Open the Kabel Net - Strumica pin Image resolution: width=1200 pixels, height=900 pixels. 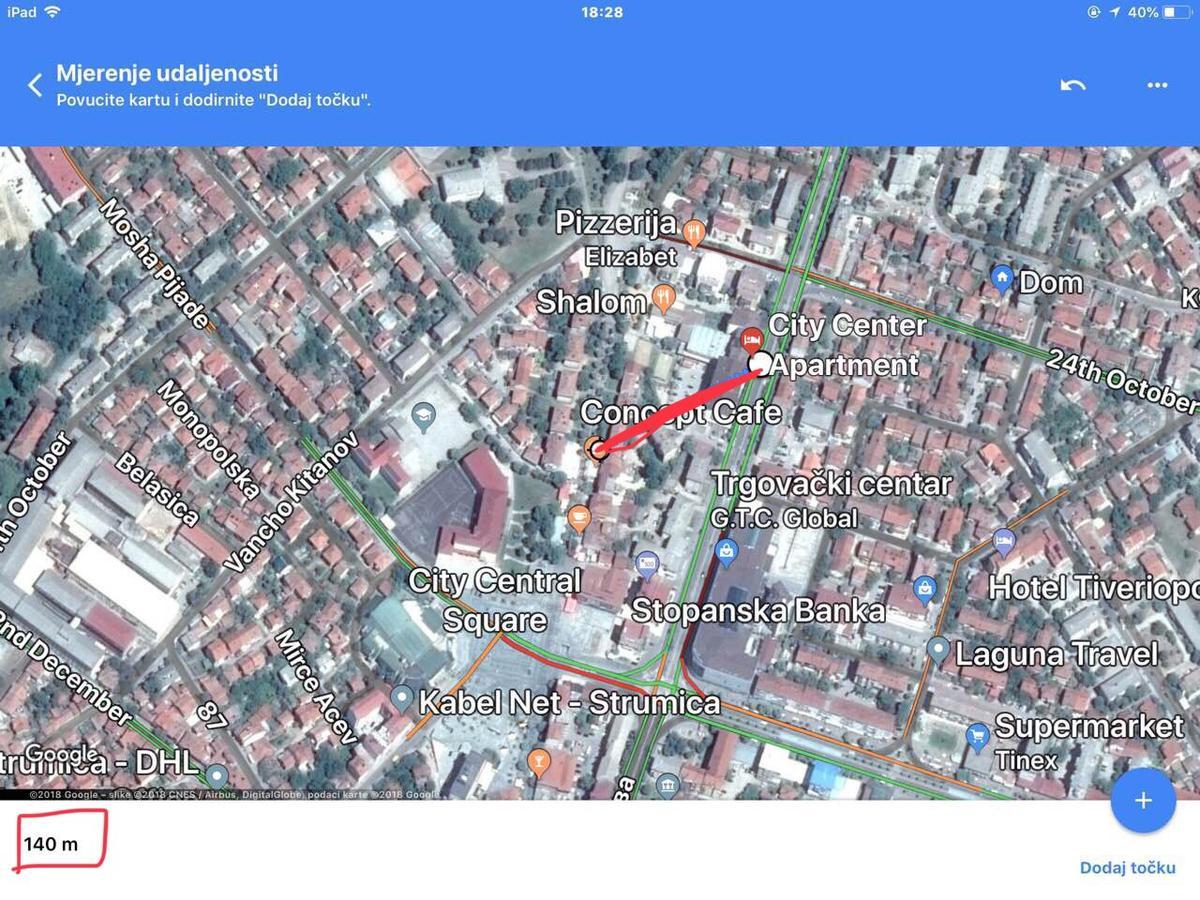[x=402, y=697]
